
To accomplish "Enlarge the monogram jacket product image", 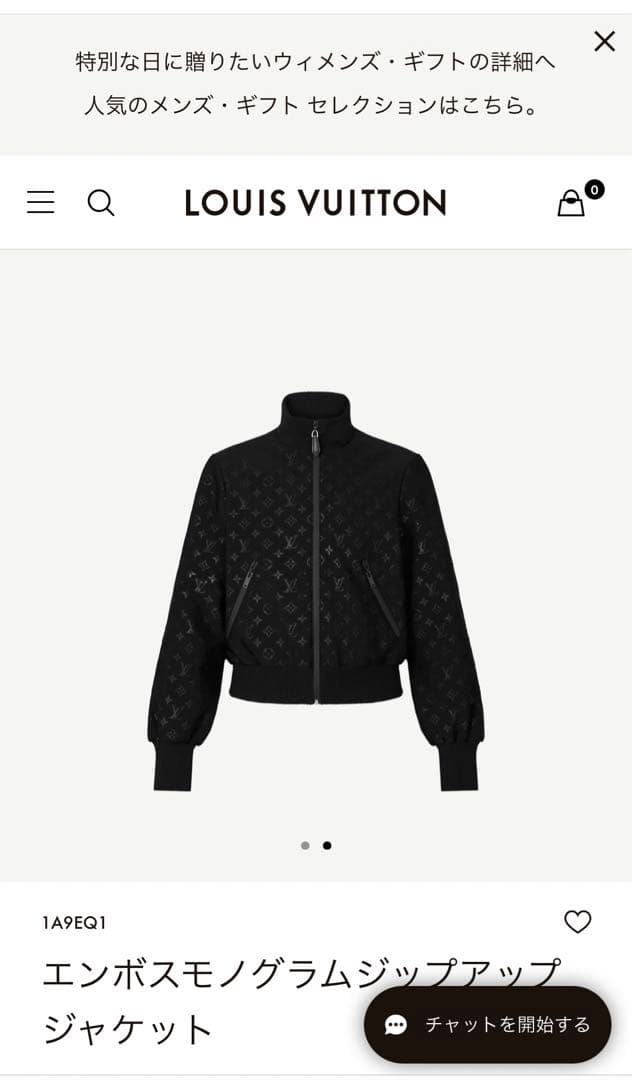I will click(x=316, y=590).
